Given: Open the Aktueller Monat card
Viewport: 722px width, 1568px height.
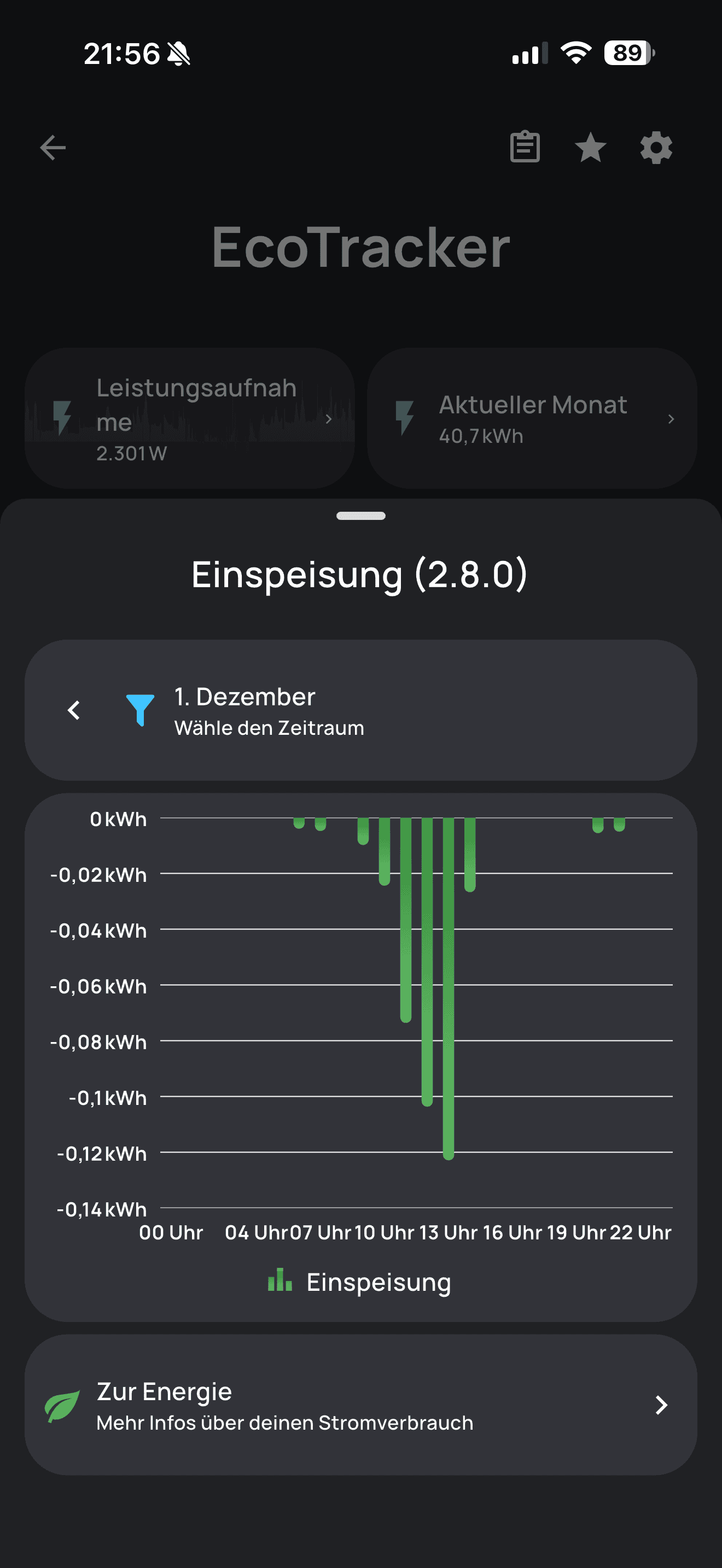Looking at the screenshot, I should pos(532,419).
